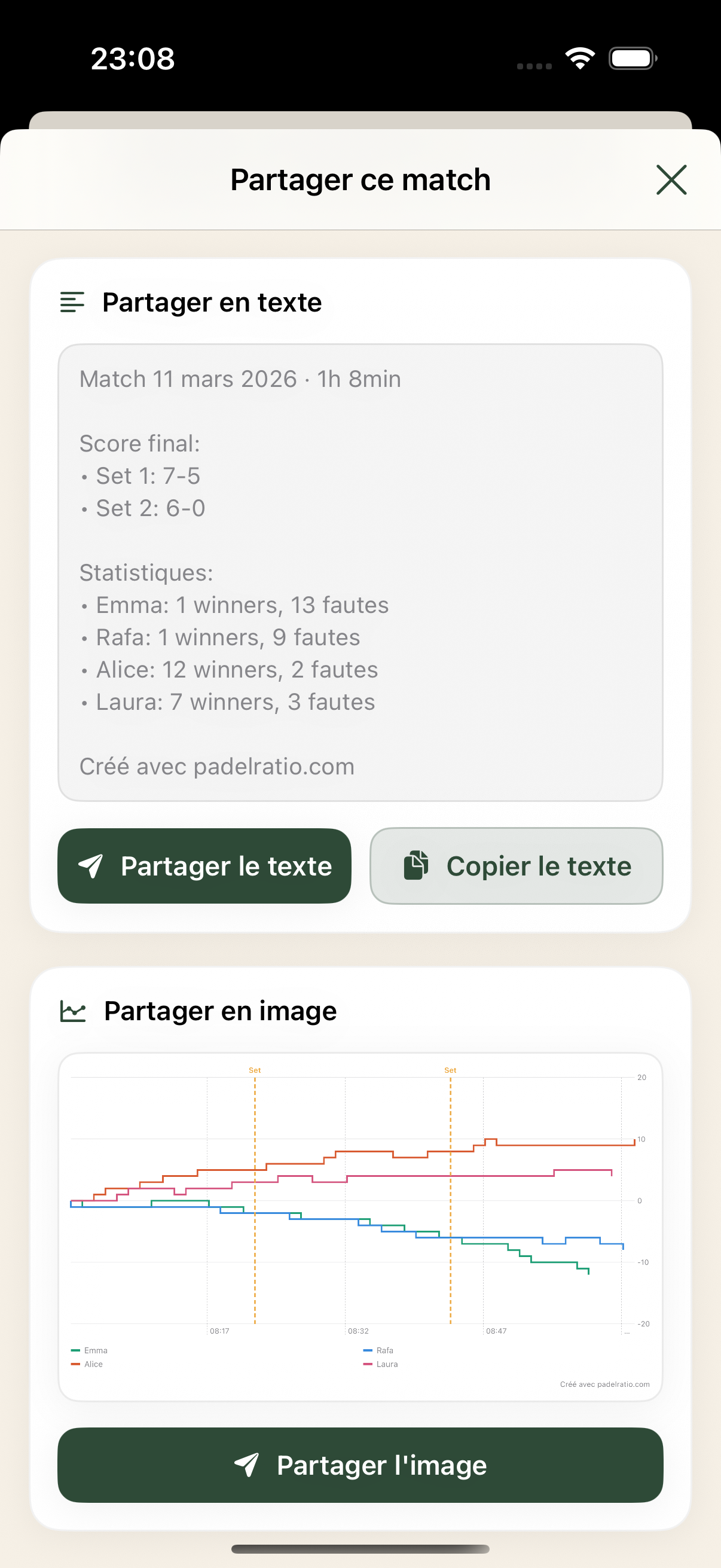
Task: Click the line-chart icon beside "Partager en image"
Action: (72, 1010)
